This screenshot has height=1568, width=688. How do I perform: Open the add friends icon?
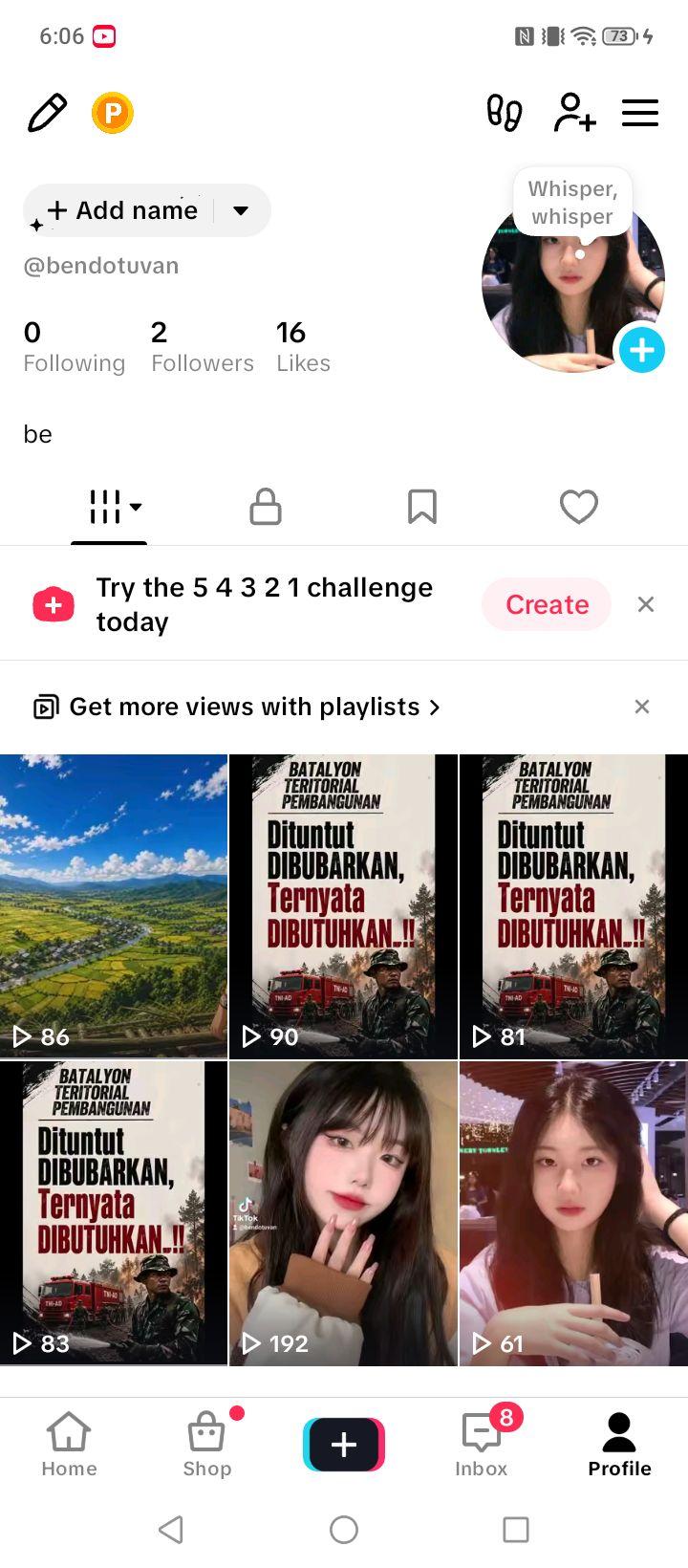575,113
